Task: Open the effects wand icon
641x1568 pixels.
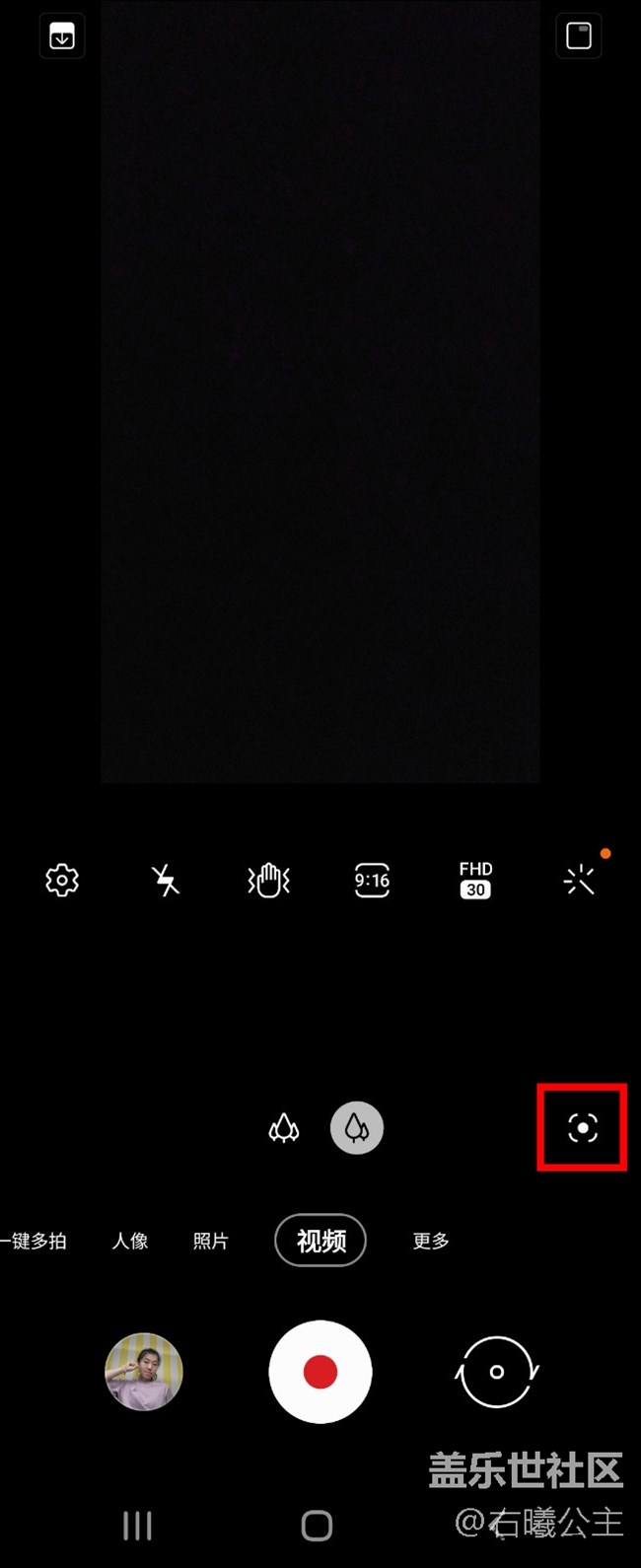Action: pyautogui.click(x=579, y=880)
